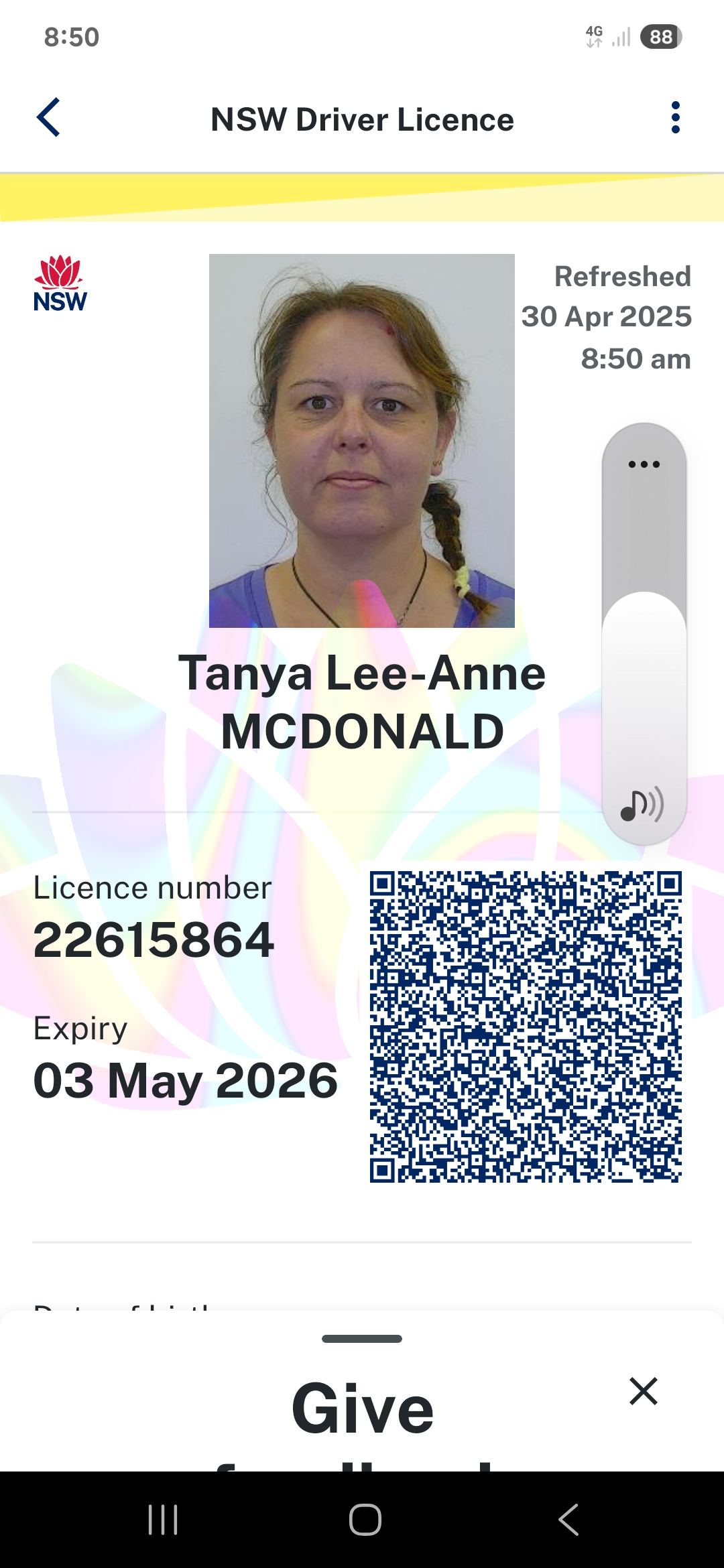
Task: Open recent apps from the navigation bar
Action: coord(163,1519)
